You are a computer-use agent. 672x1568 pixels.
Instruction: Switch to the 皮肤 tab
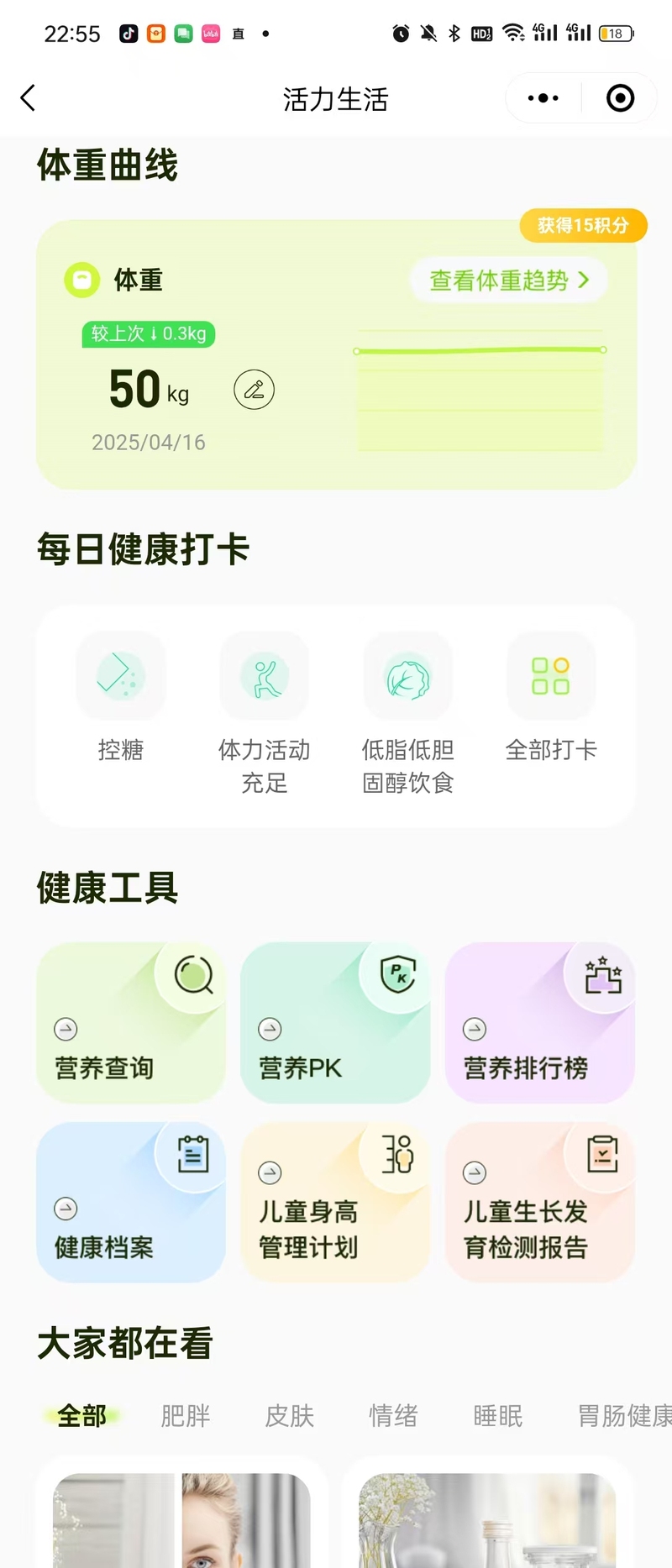click(290, 1416)
